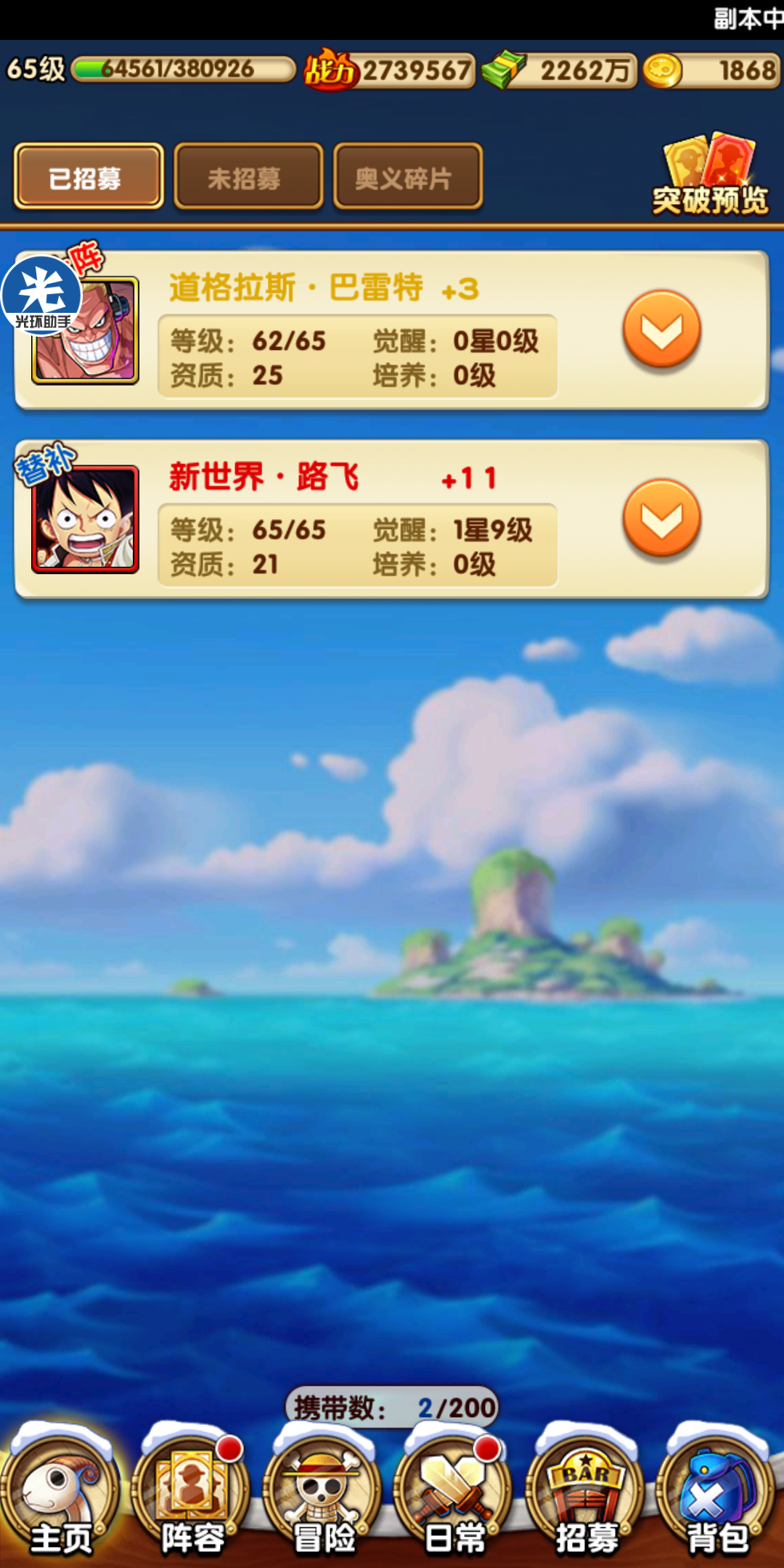The height and width of the screenshot is (1568, 784).
Task: Open 突破预览 preview
Action: tap(710, 176)
